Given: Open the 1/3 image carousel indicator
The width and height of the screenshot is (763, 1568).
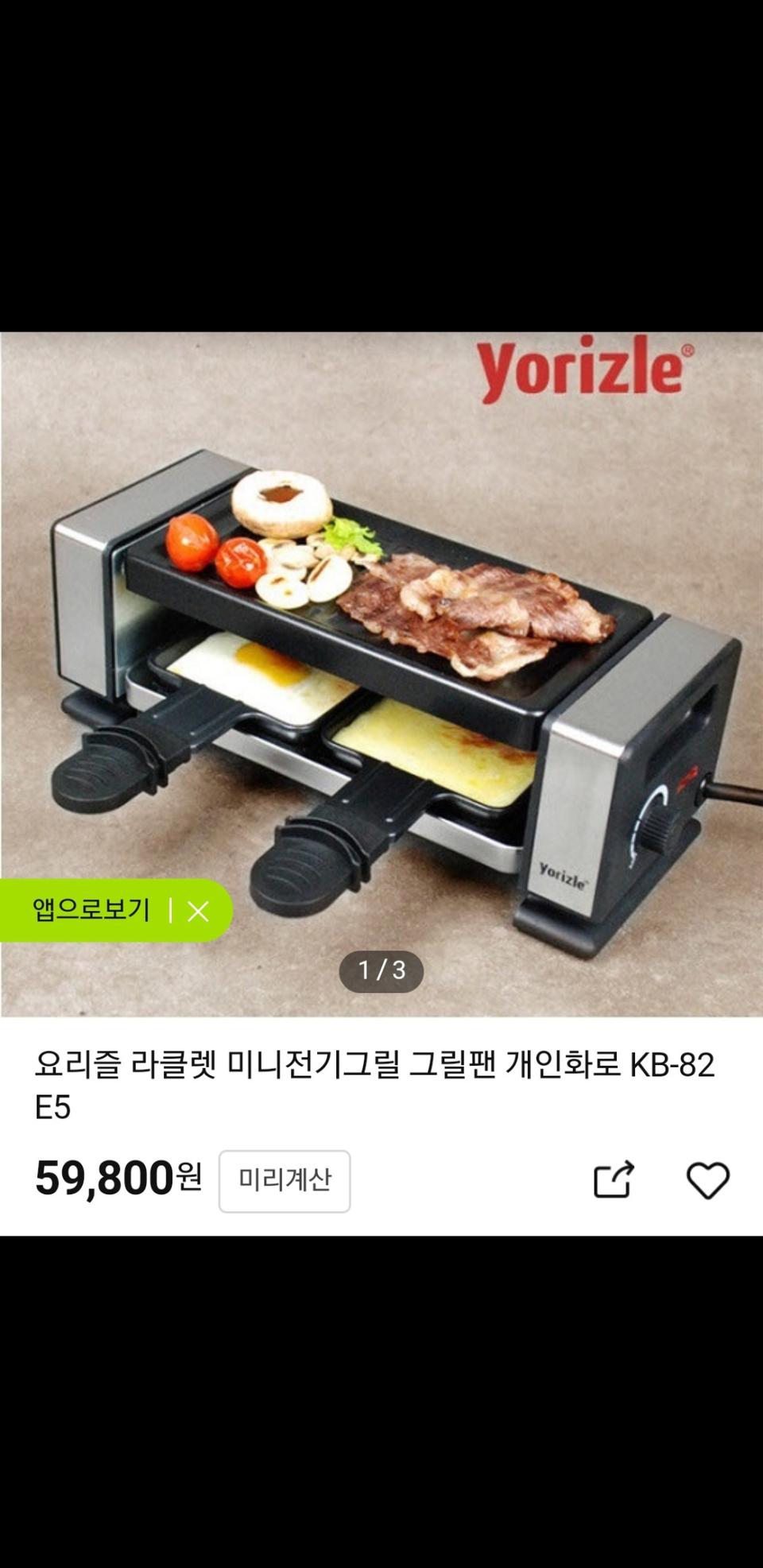Looking at the screenshot, I should click(x=382, y=970).
